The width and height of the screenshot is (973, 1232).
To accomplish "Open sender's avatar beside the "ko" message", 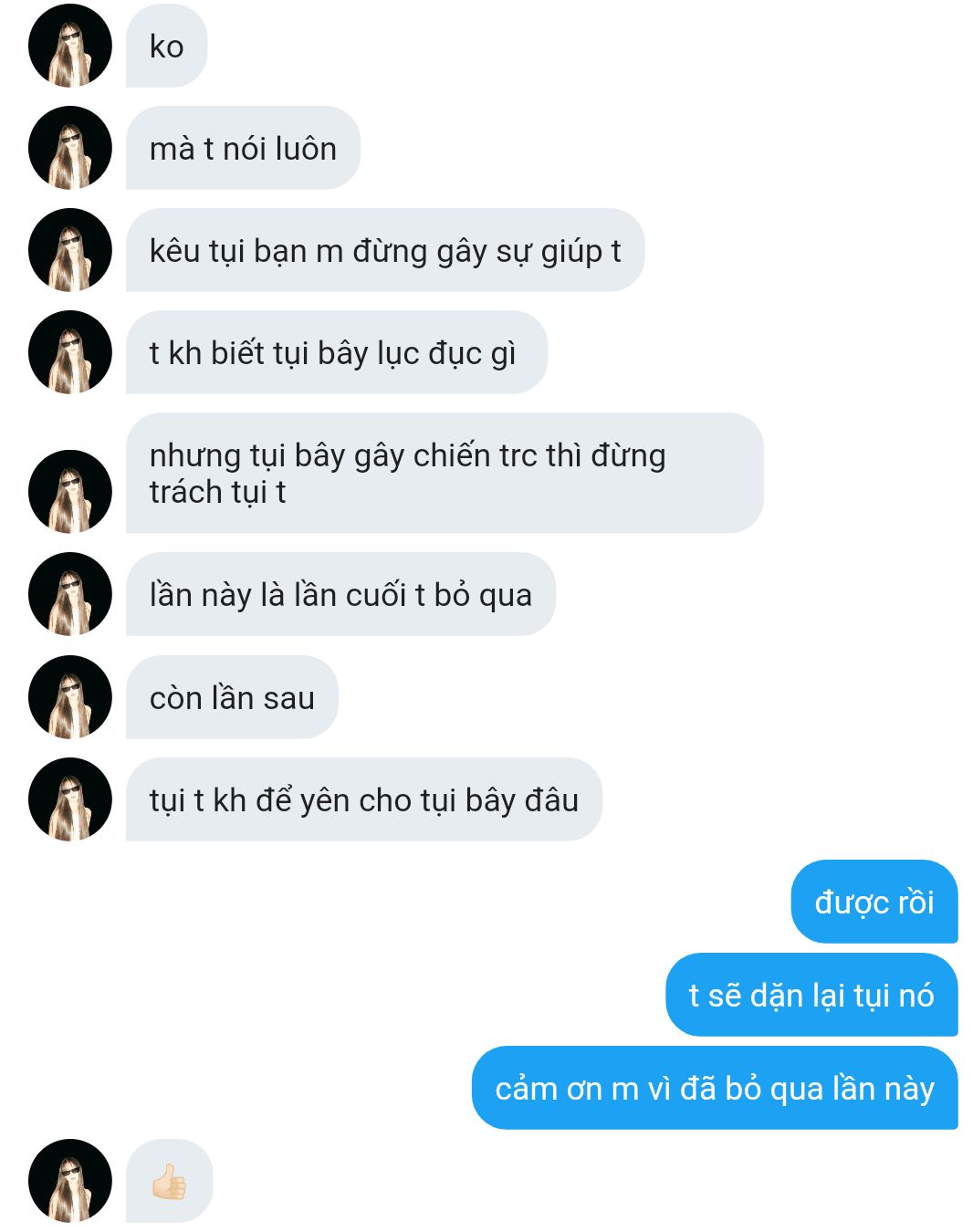I will pyautogui.click(x=70, y=46).
